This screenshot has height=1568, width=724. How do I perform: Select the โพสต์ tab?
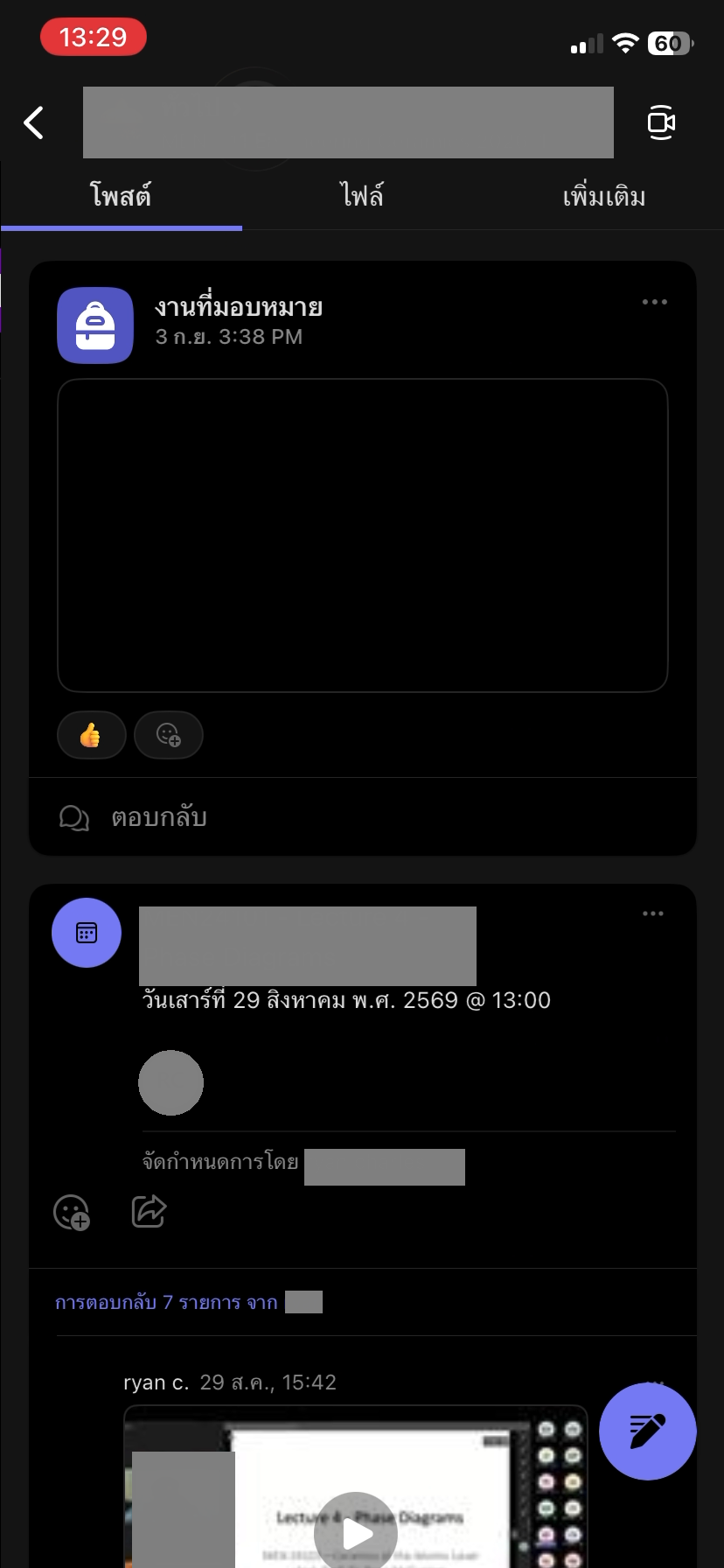point(121,196)
